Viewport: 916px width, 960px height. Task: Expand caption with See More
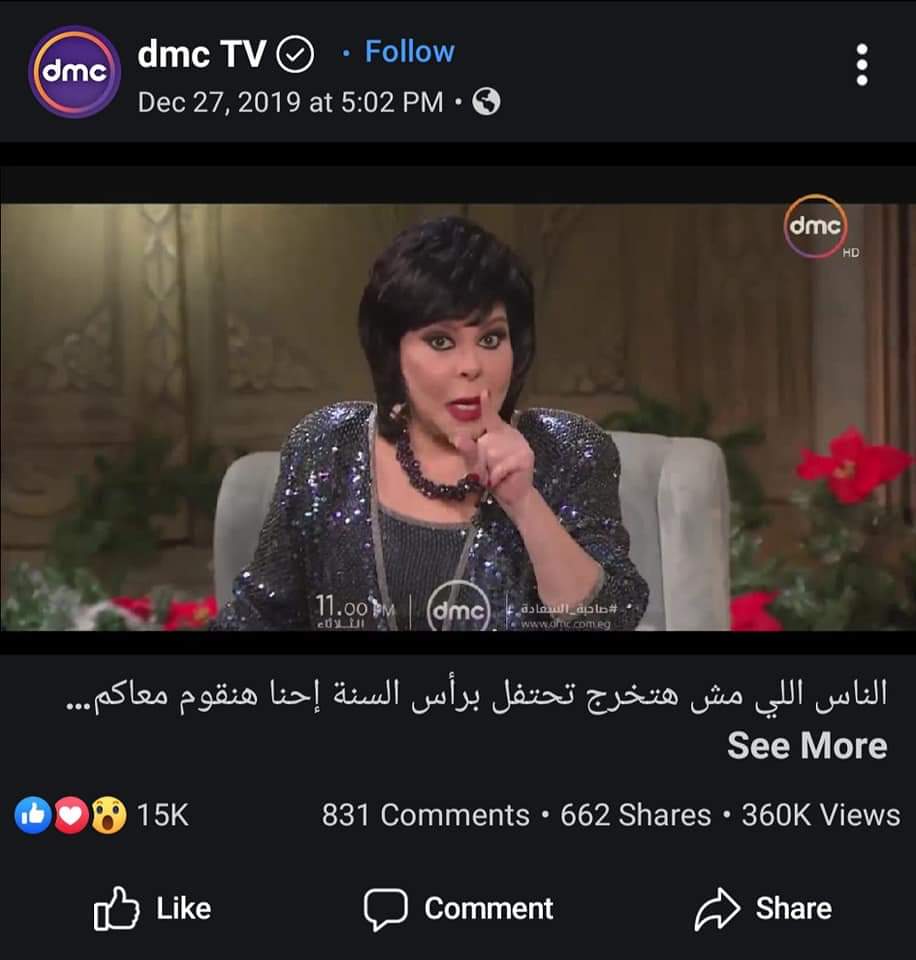coord(806,746)
